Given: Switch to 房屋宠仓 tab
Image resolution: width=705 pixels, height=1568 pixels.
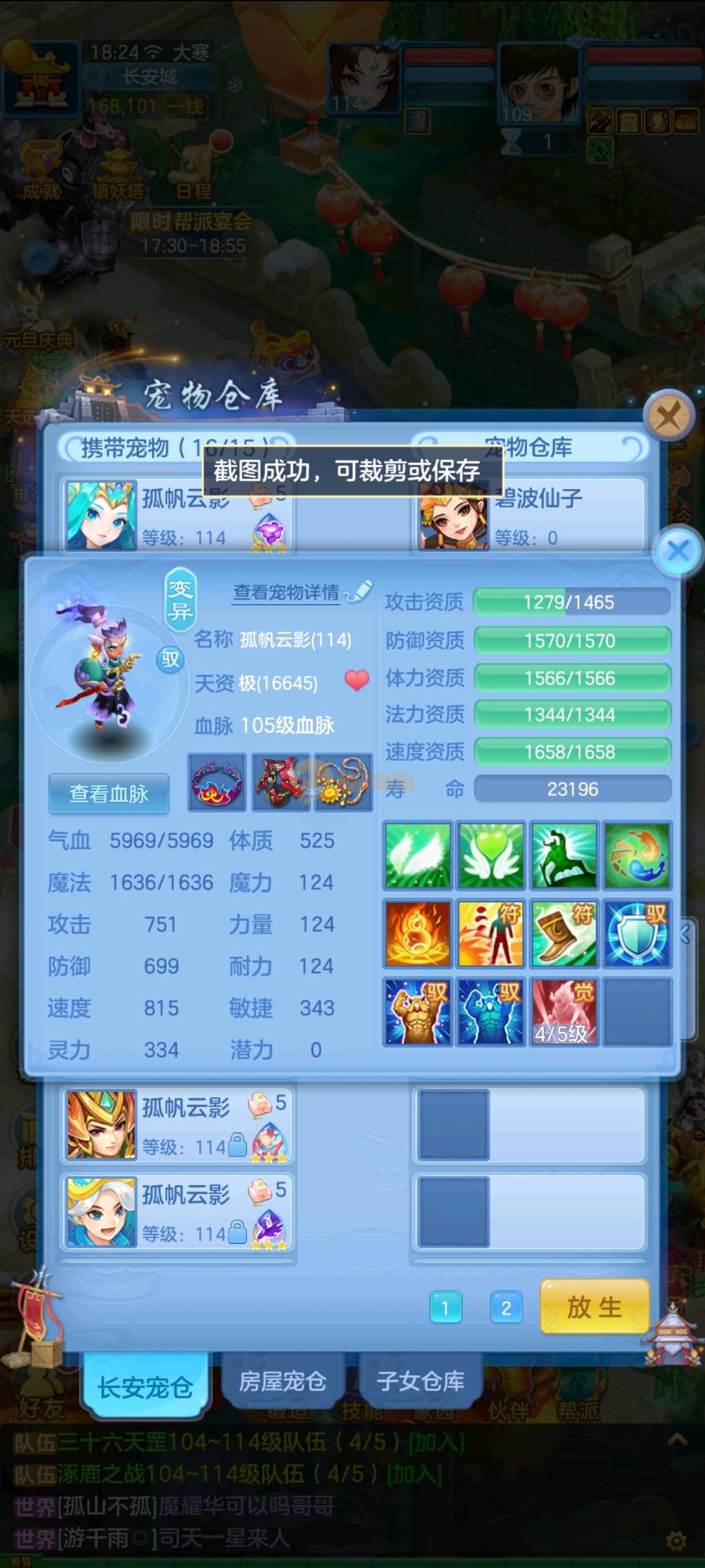Looking at the screenshot, I should (x=282, y=1381).
